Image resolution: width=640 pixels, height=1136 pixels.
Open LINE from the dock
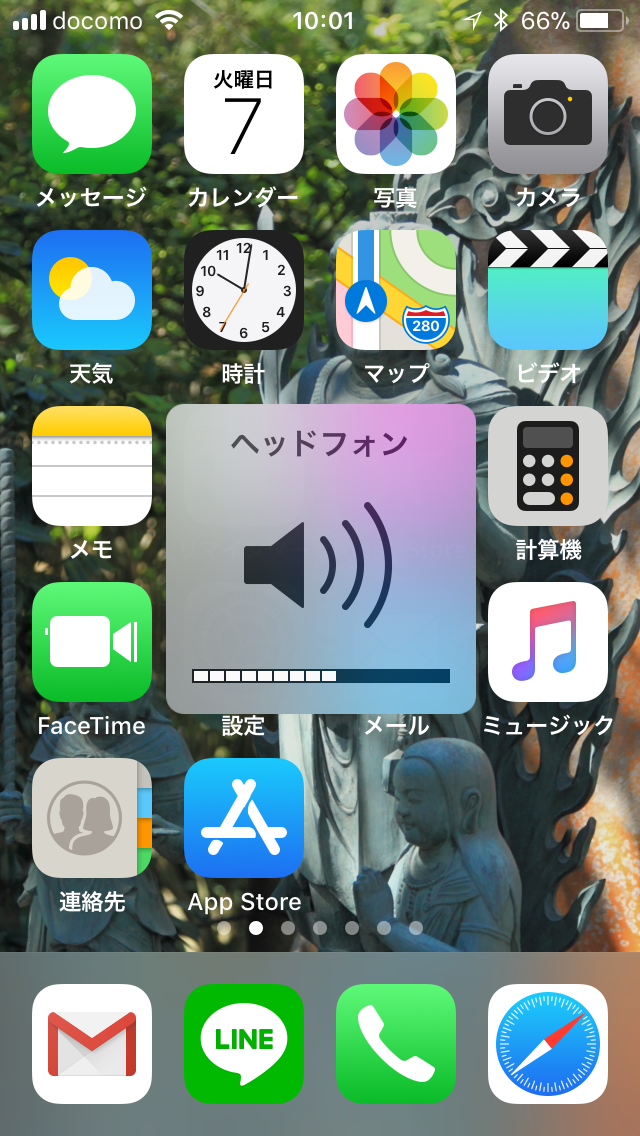244,1043
